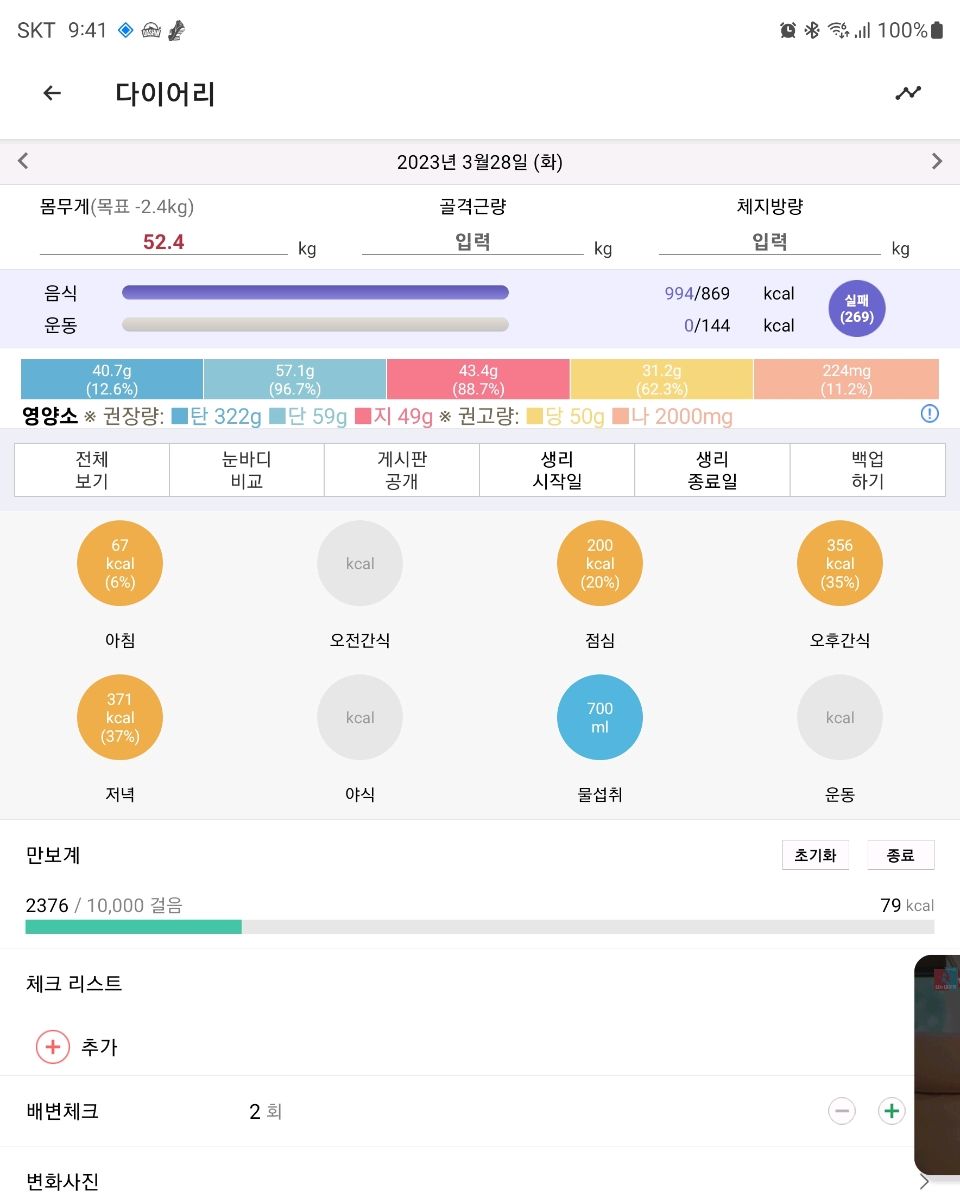Go to the next day

[x=936, y=161]
